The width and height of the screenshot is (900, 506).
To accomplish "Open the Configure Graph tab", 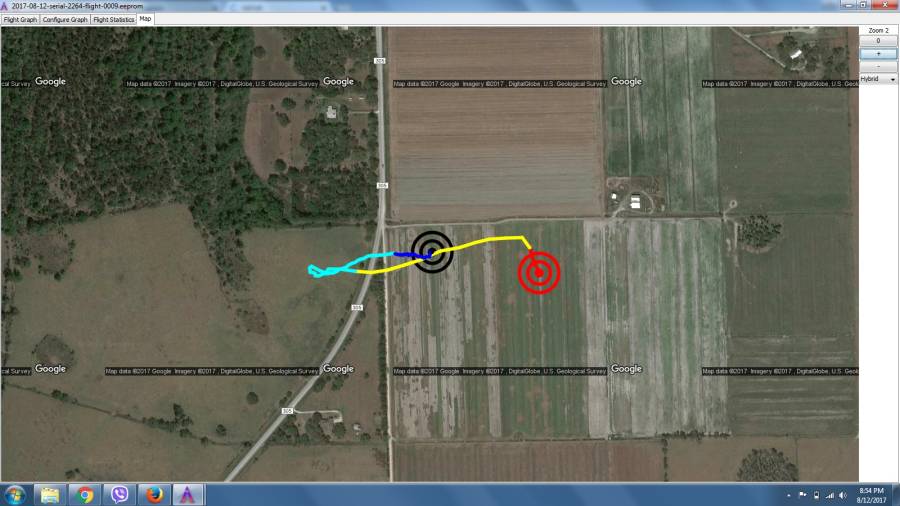I will pos(65,19).
